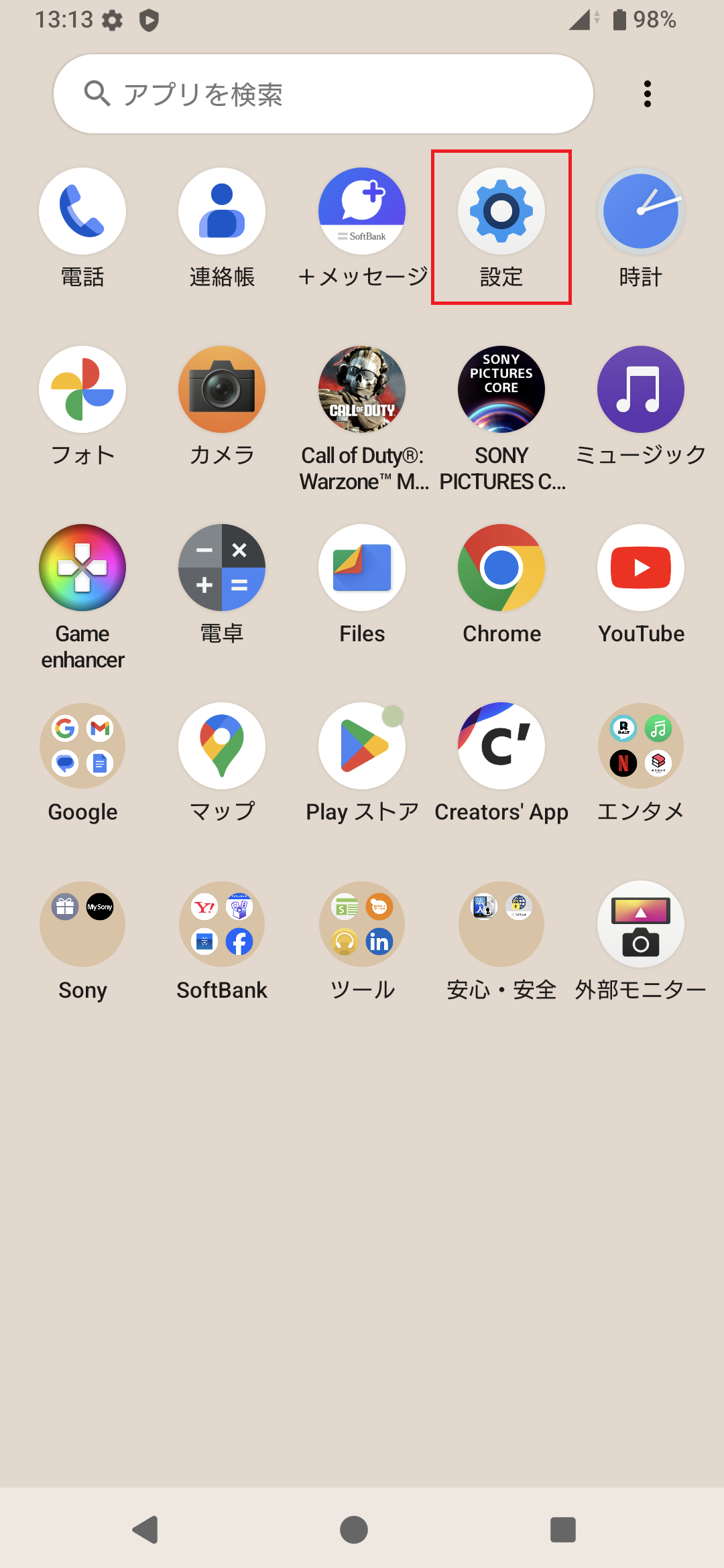Launch the ミュージック app
The image size is (724, 1568).
tap(640, 389)
